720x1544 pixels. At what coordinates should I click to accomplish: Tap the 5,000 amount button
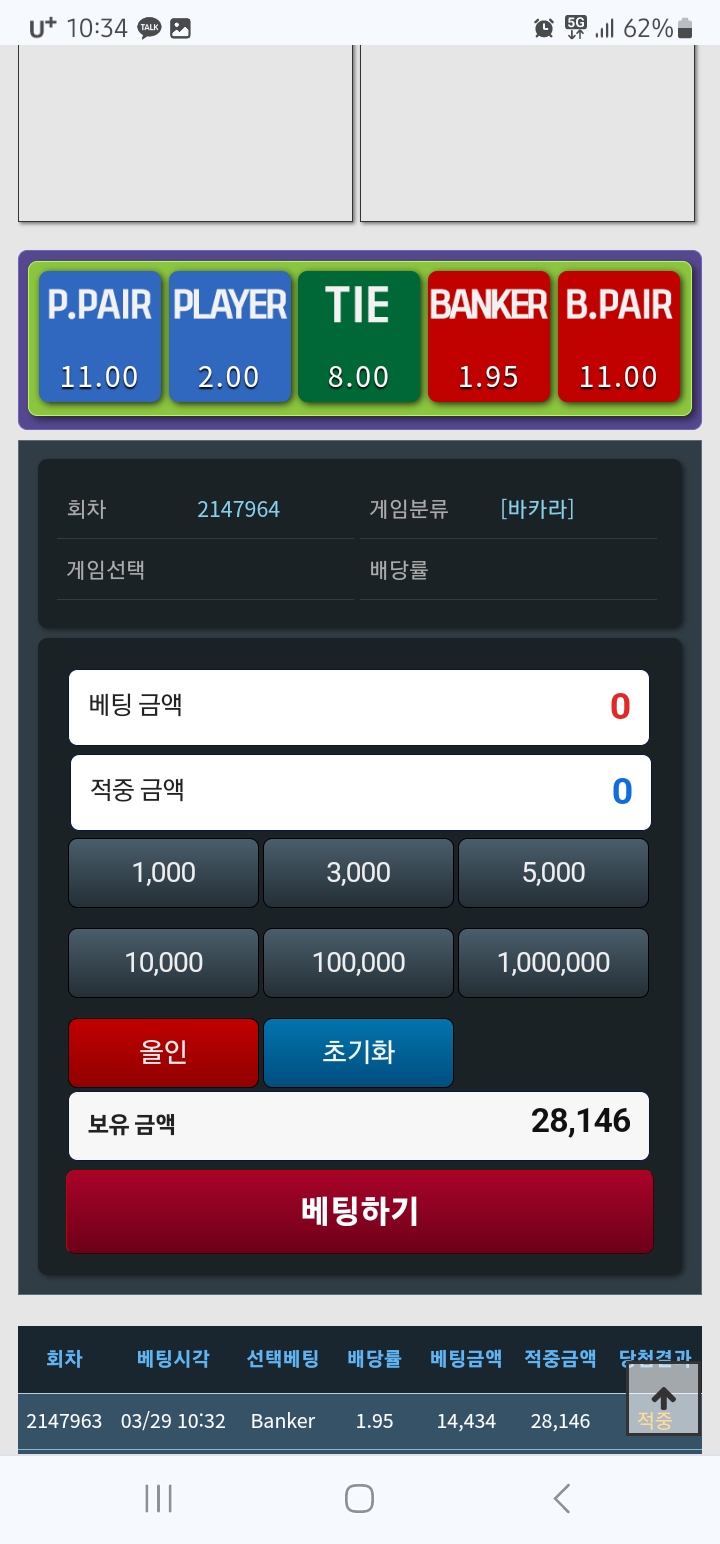point(553,873)
